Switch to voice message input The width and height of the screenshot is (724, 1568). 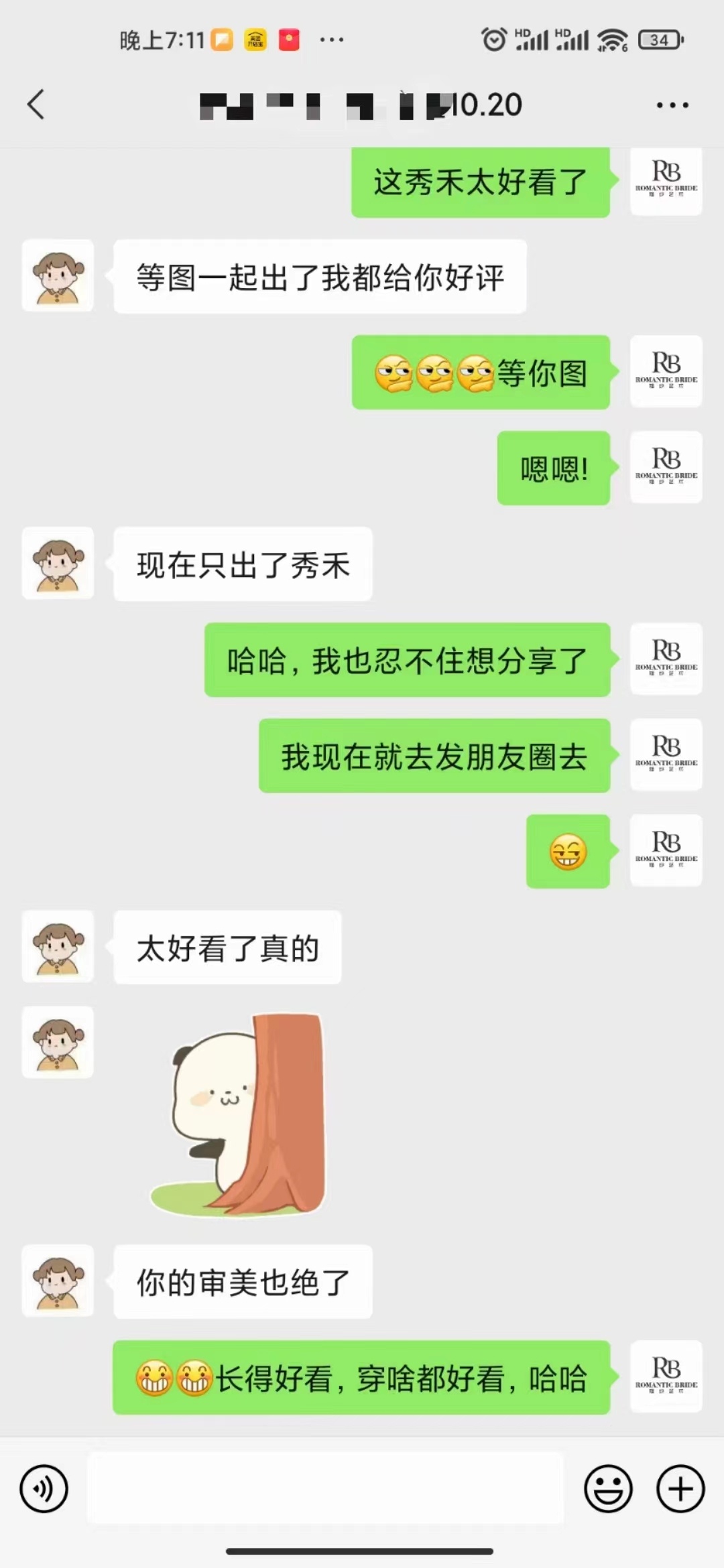(x=44, y=1489)
